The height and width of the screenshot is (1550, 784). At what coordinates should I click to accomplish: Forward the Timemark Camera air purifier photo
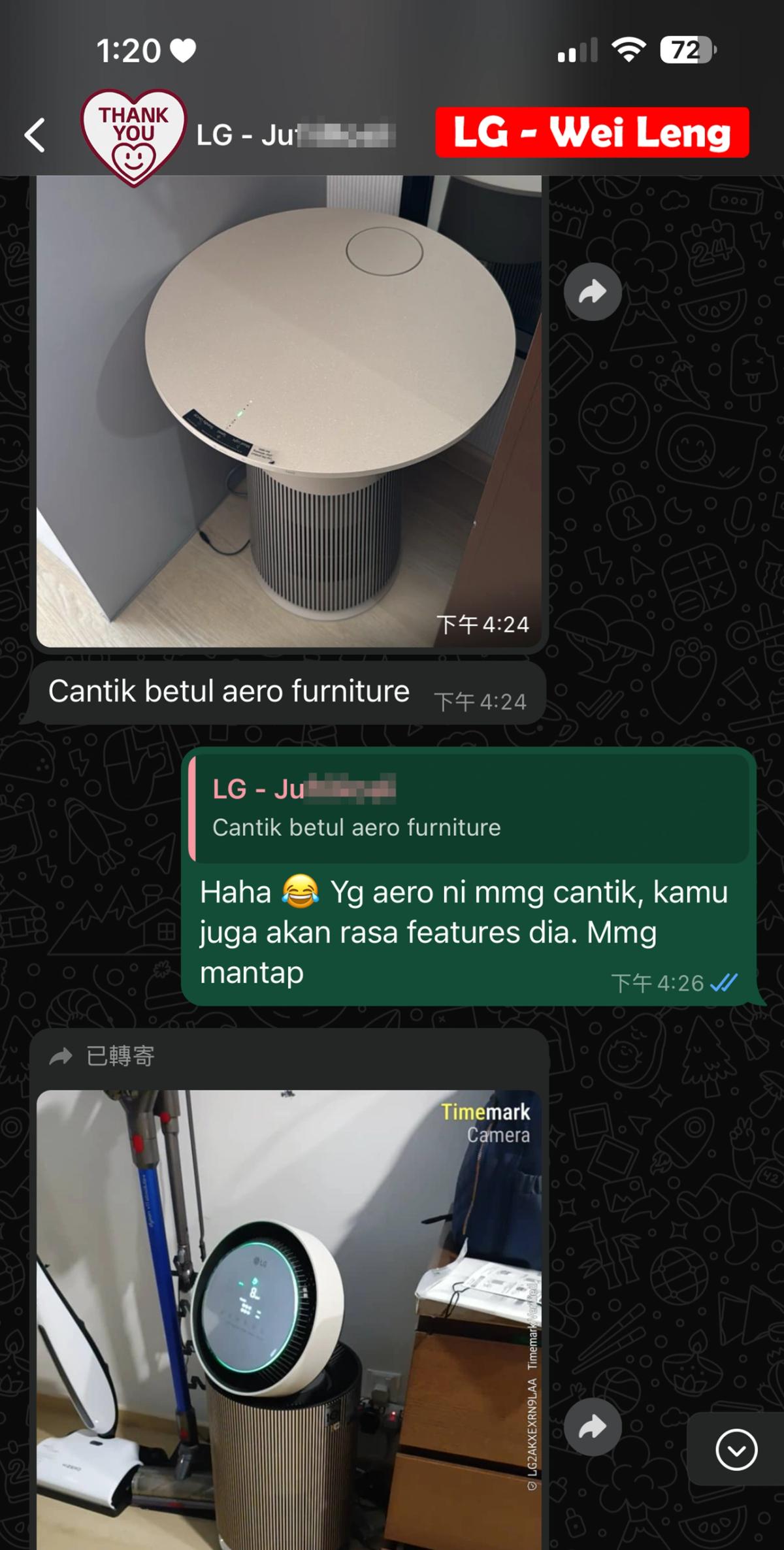coord(592,1427)
